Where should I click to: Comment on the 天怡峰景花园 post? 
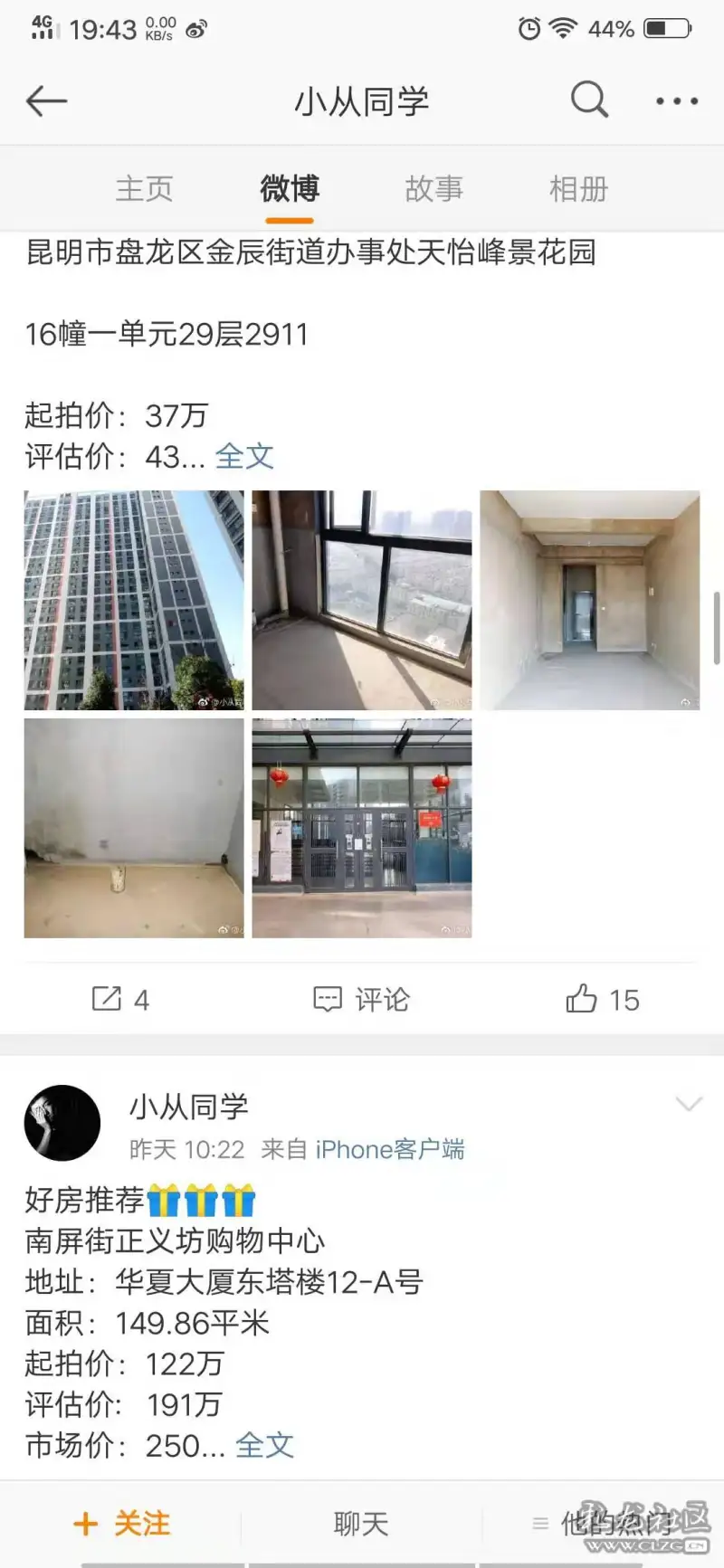[x=362, y=999]
